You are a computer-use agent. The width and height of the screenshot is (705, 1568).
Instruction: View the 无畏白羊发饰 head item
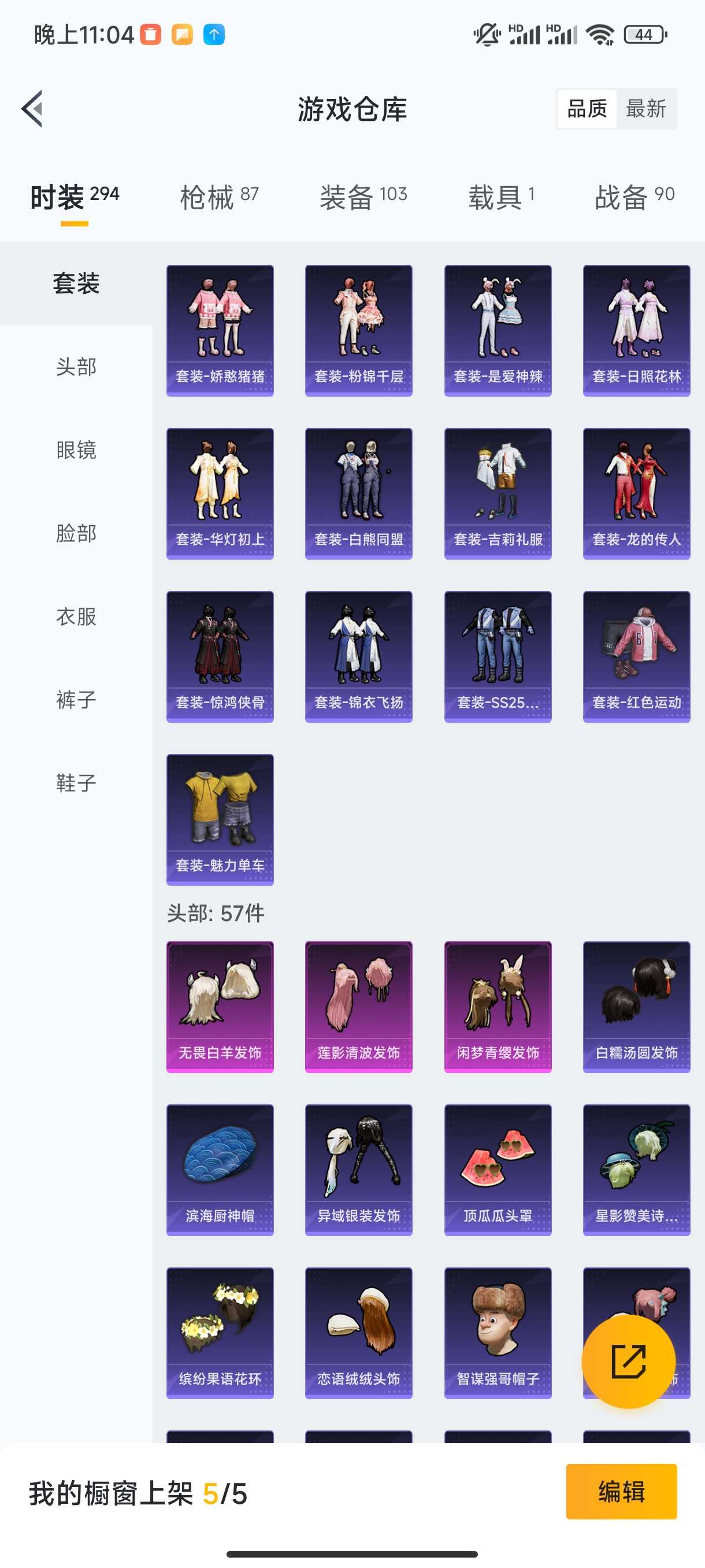click(x=220, y=1007)
